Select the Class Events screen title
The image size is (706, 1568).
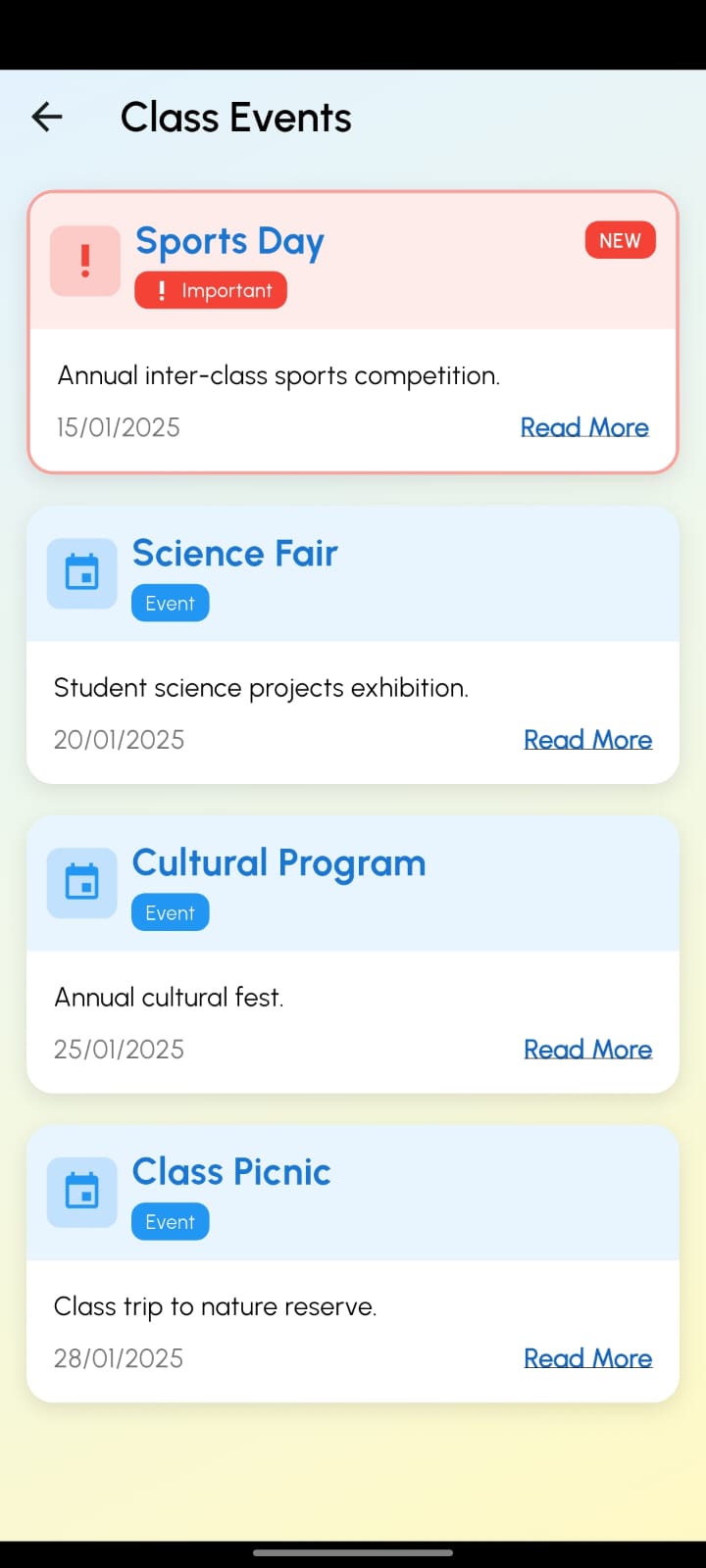point(234,117)
